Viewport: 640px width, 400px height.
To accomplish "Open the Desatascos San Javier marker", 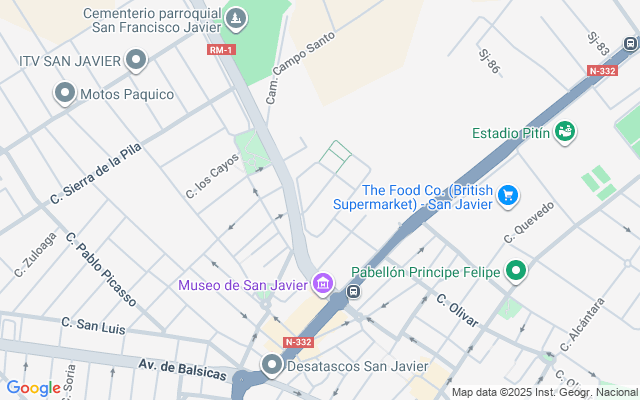I will pyautogui.click(x=272, y=364).
